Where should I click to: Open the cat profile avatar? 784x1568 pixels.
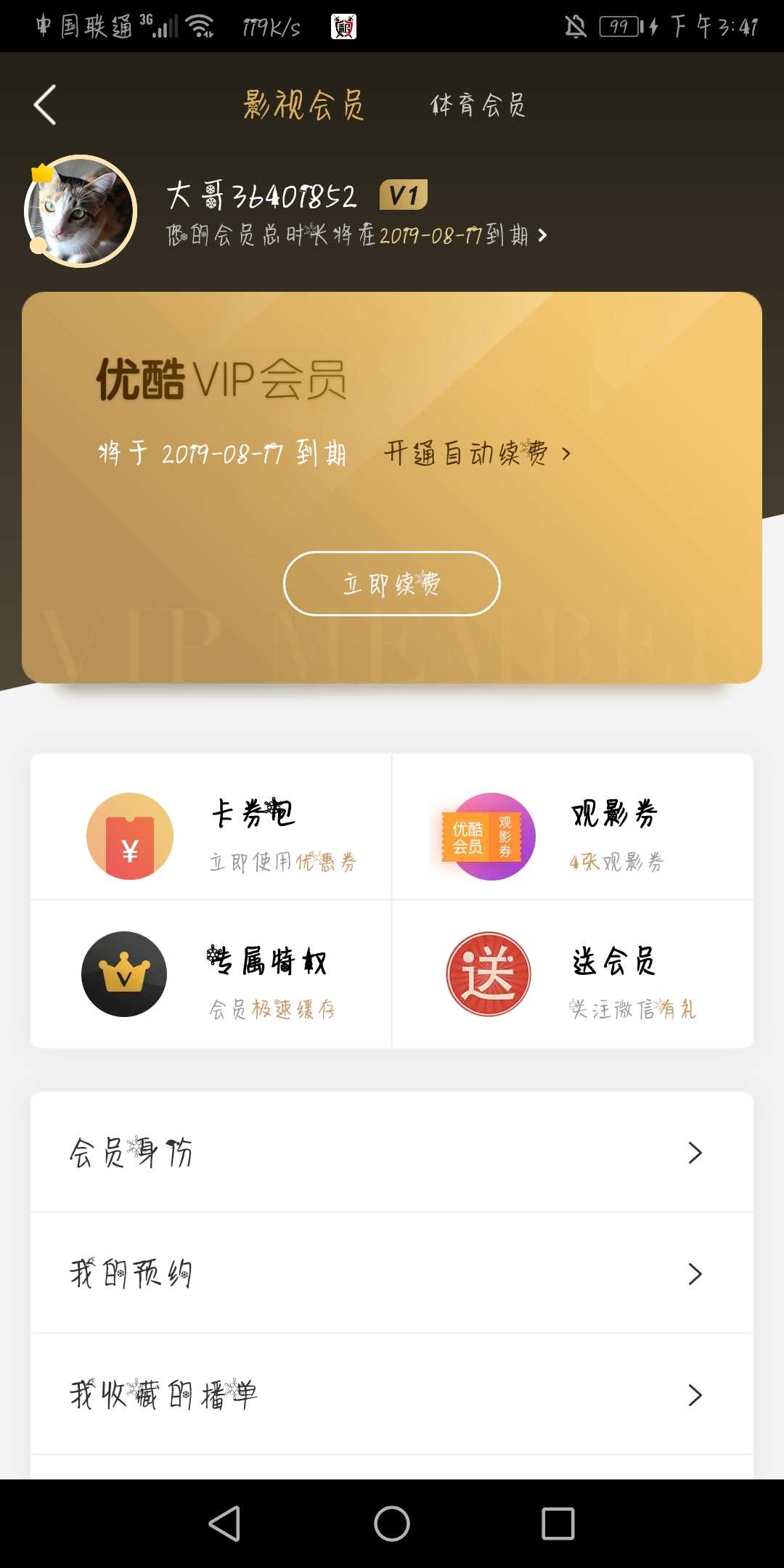[81, 211]
